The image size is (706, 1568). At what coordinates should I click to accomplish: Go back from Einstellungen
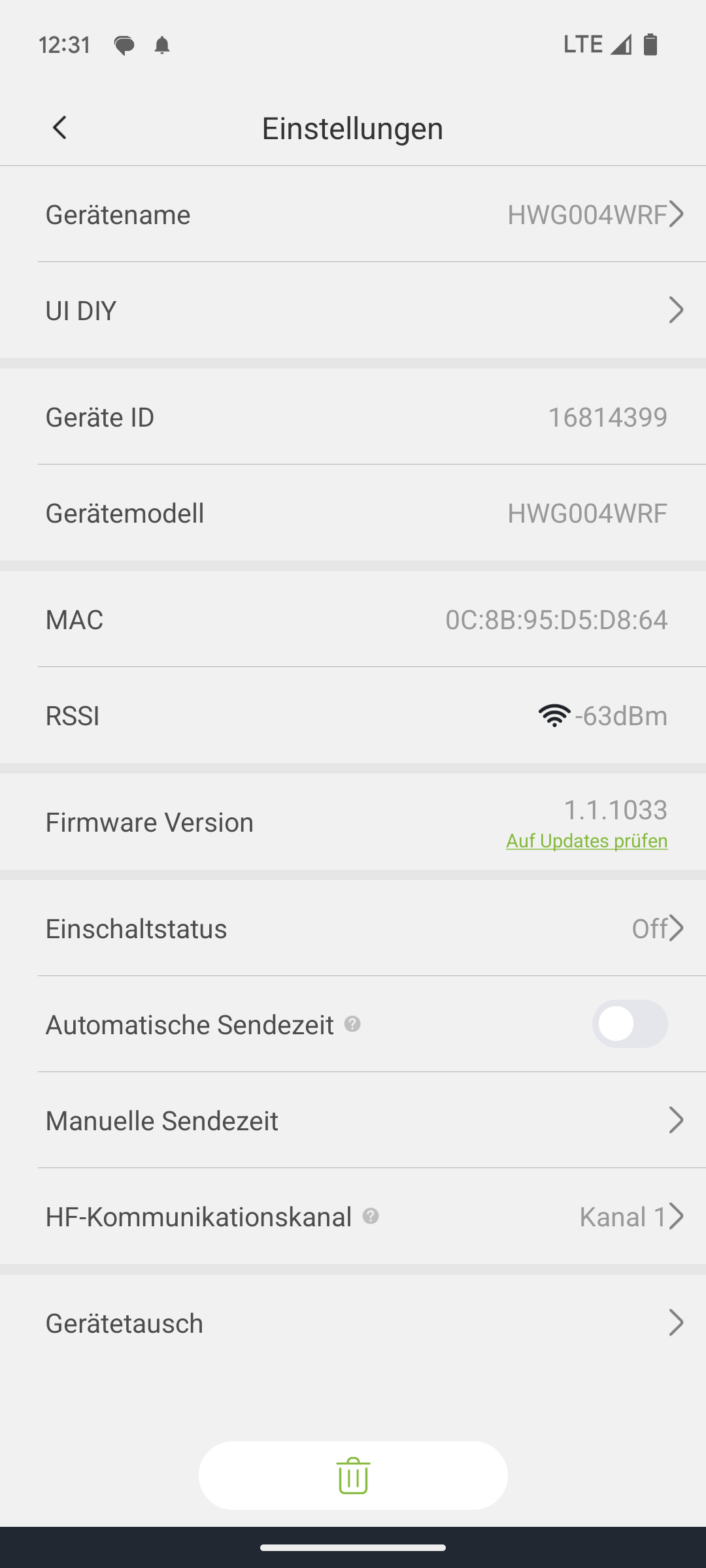[59, 127]
